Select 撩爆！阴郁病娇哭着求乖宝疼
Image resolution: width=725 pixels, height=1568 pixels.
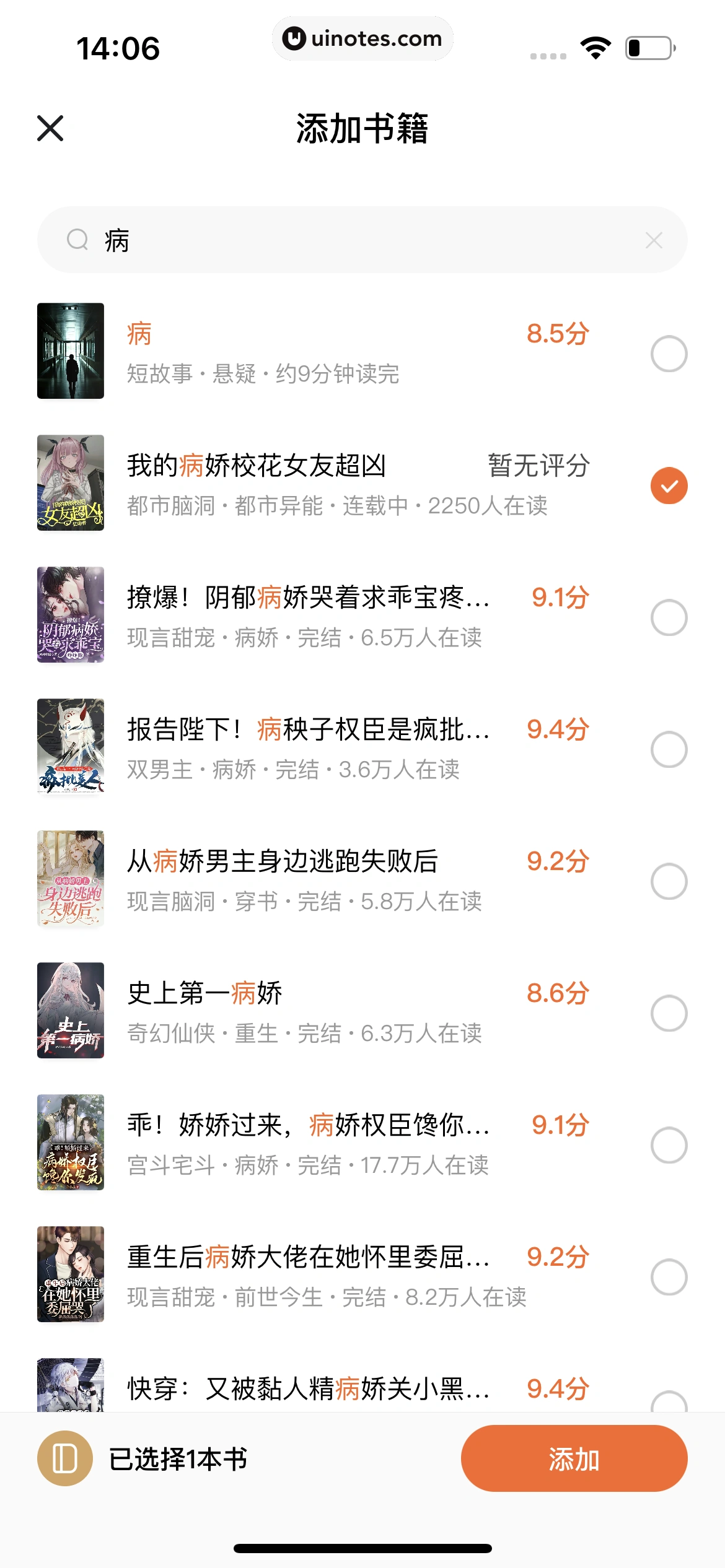coord(669,617)
